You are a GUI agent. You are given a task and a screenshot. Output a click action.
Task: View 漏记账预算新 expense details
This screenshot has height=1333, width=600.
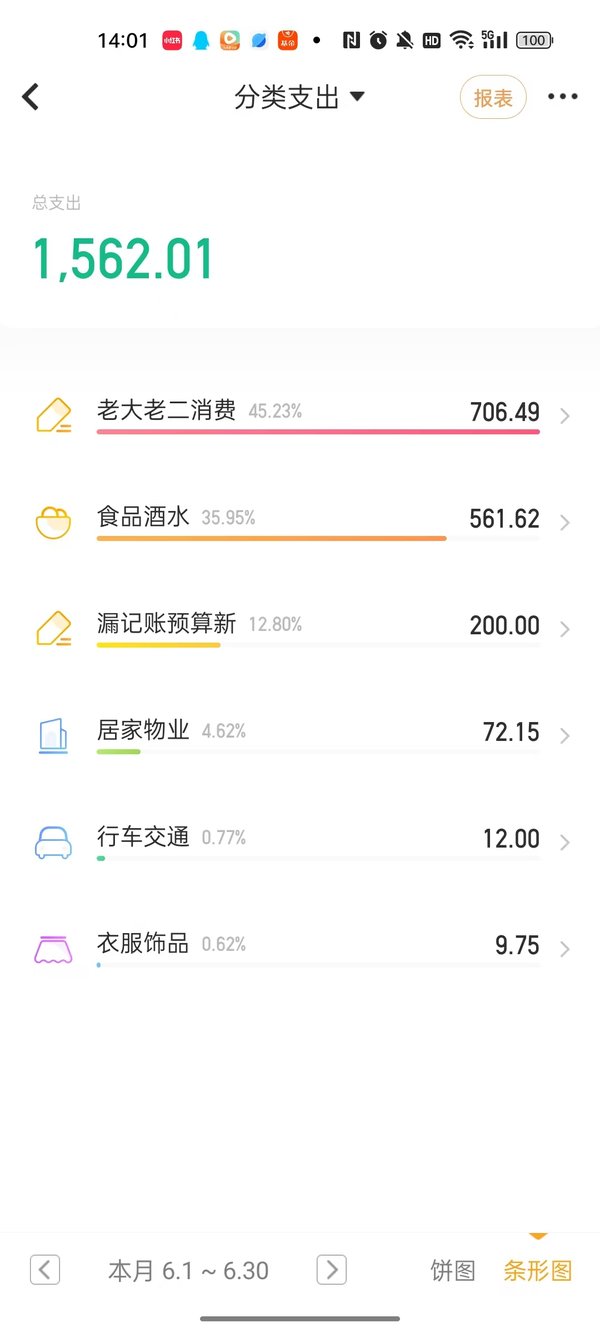tap(300, 629)
